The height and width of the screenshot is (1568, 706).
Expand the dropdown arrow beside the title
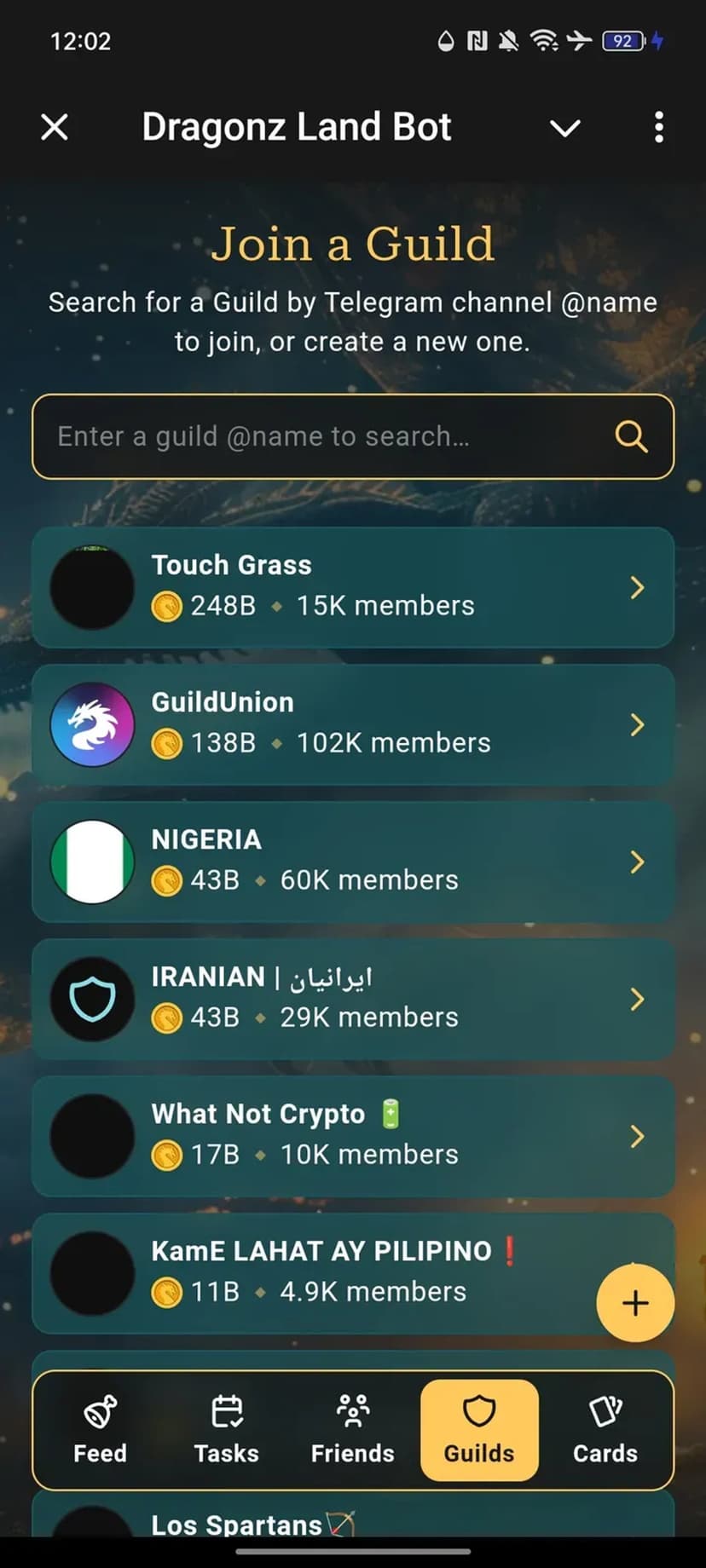click(x=564, y=128)
